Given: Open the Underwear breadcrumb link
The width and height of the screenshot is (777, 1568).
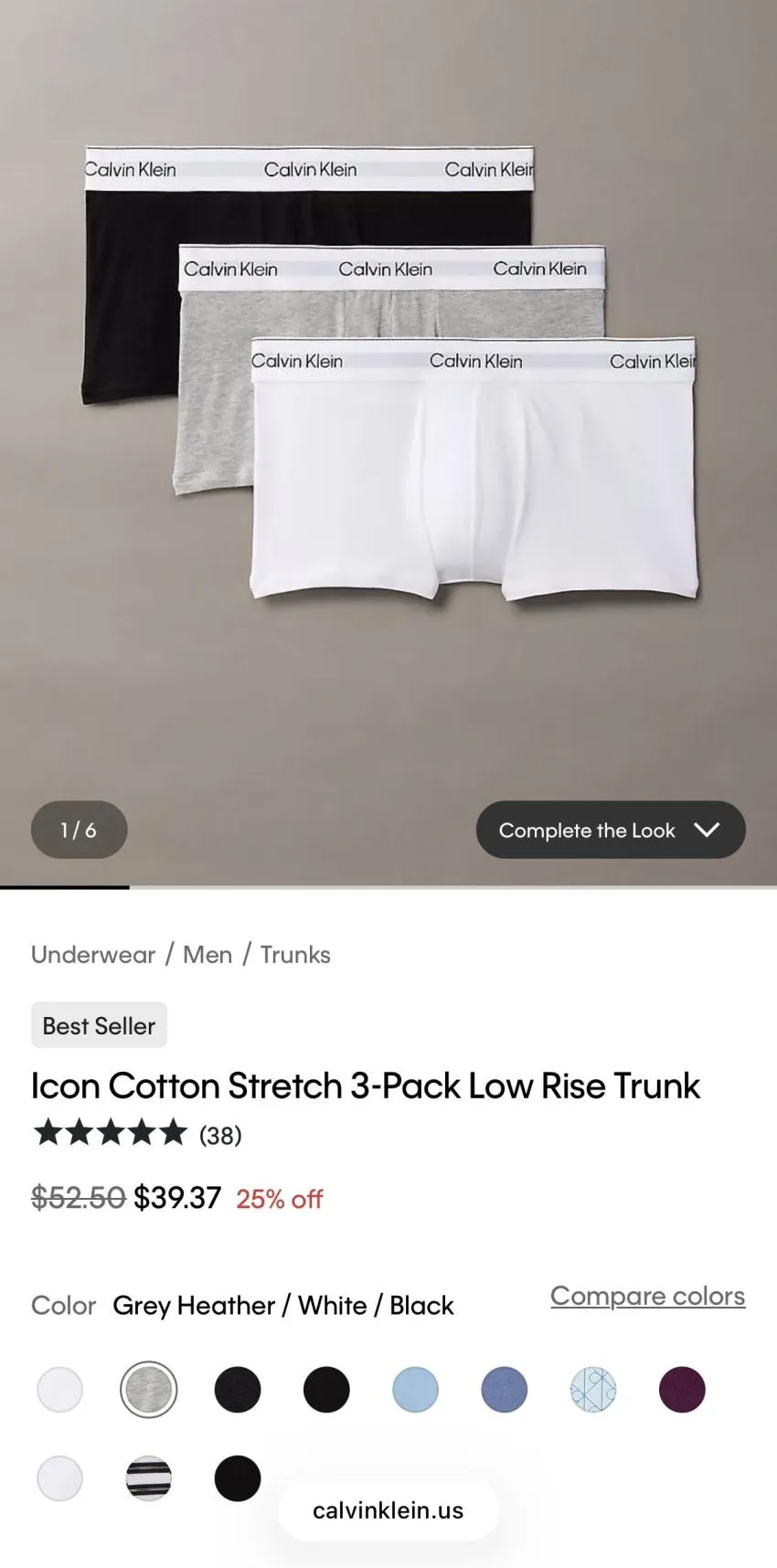Looking at the screenshot, I should click(x=93, y=954).
